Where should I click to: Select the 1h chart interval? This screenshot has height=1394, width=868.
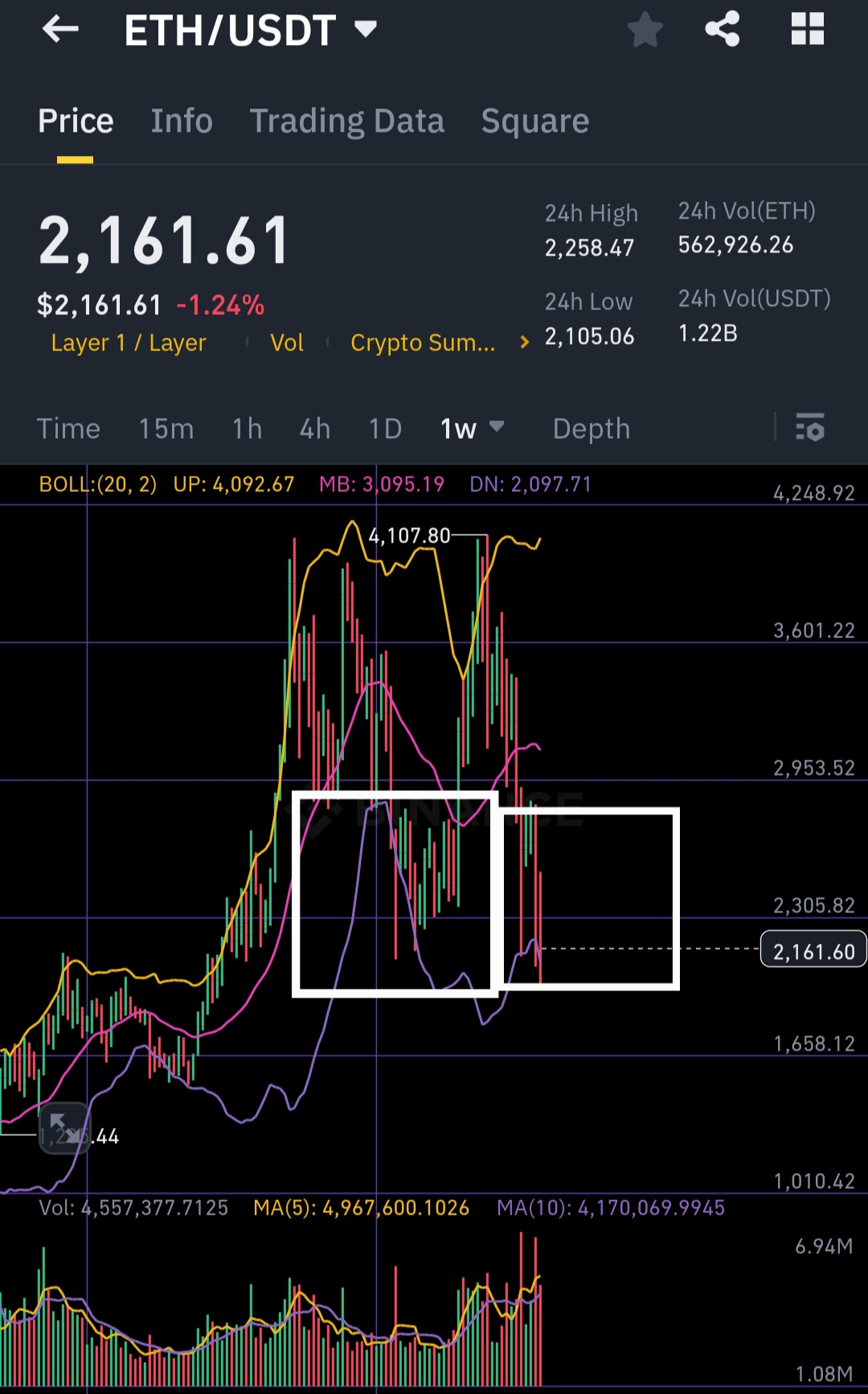[x=248, y=428]
